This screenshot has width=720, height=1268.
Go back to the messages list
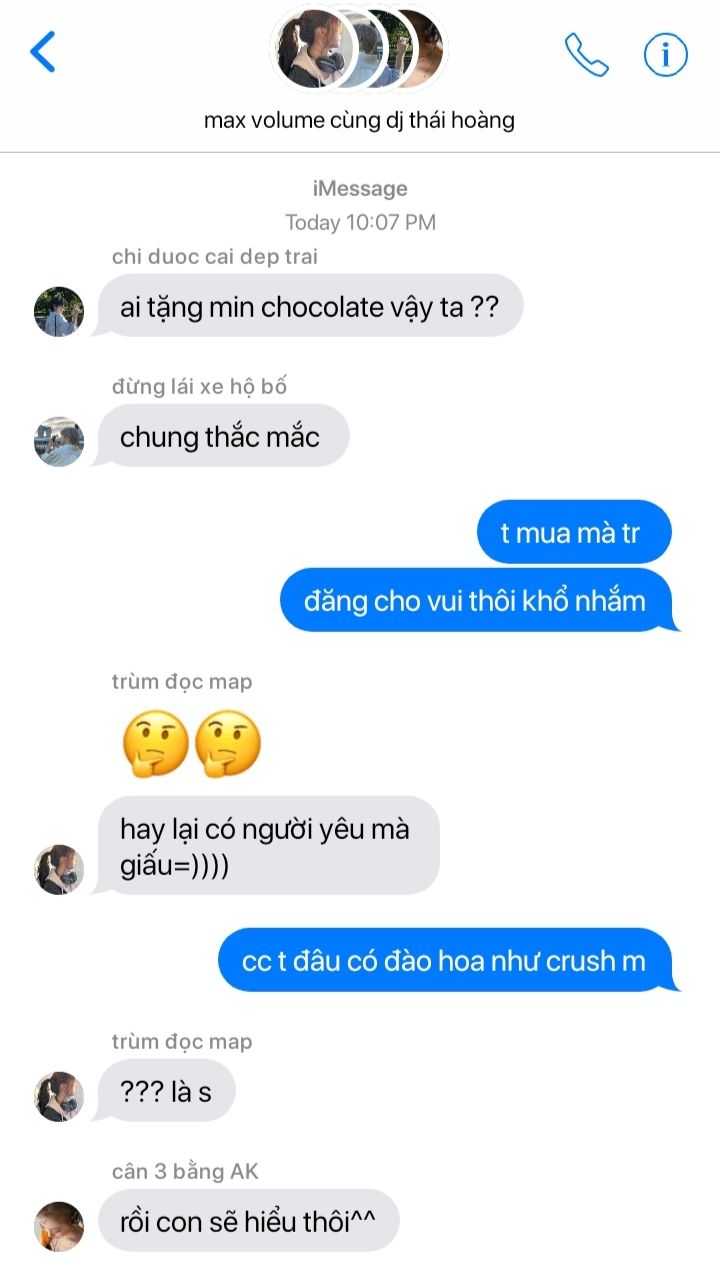[43, 52]
